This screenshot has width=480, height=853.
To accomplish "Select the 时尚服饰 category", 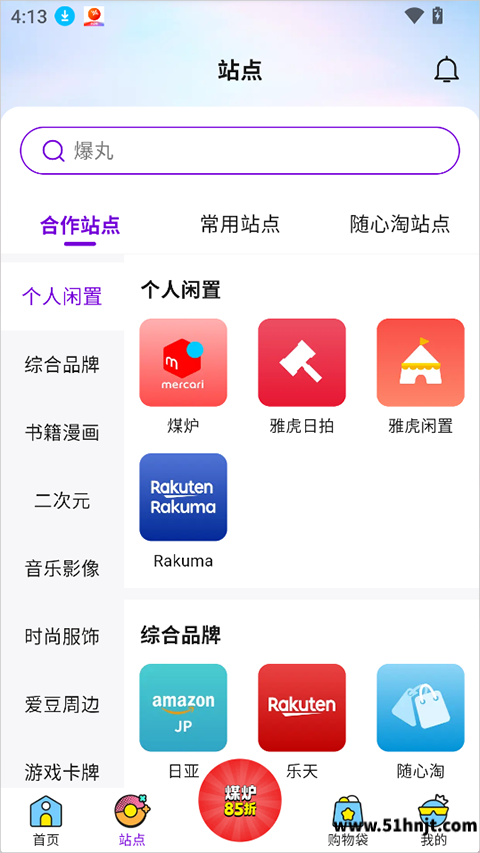I will (x=62, y=636).
